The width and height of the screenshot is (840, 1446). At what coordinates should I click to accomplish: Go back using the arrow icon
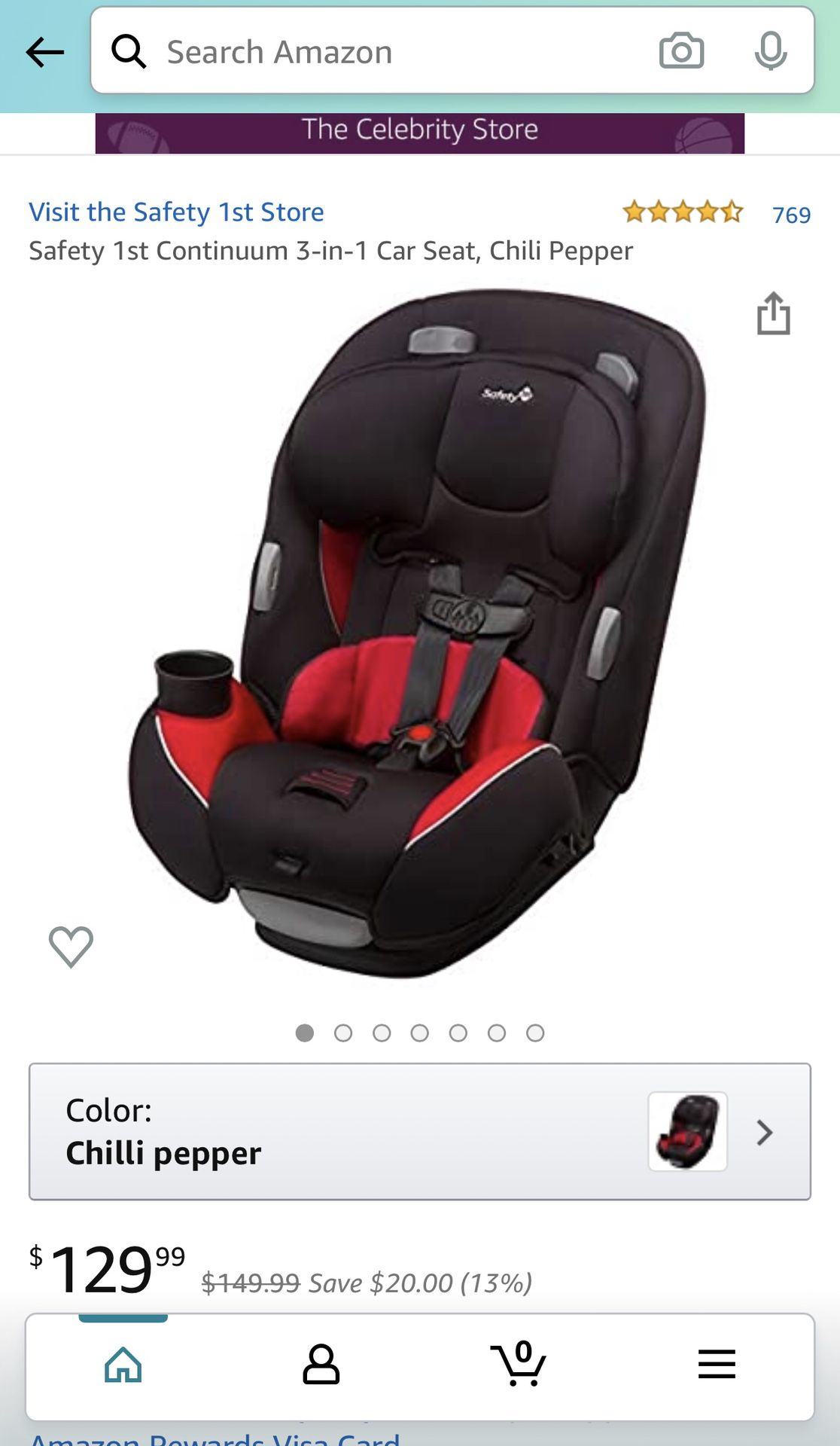[x=45, y=52]
